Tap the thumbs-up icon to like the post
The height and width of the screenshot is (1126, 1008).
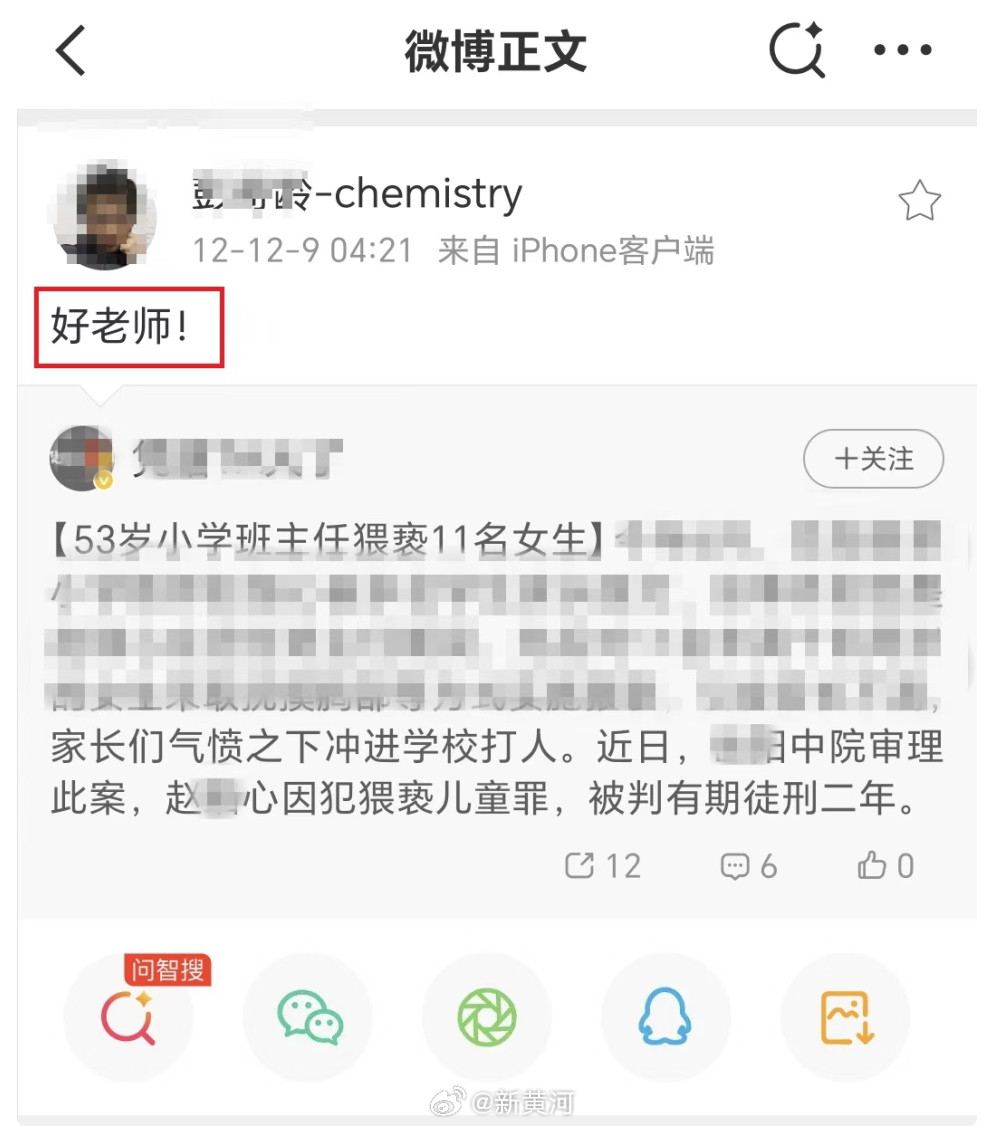click(884, 866)
